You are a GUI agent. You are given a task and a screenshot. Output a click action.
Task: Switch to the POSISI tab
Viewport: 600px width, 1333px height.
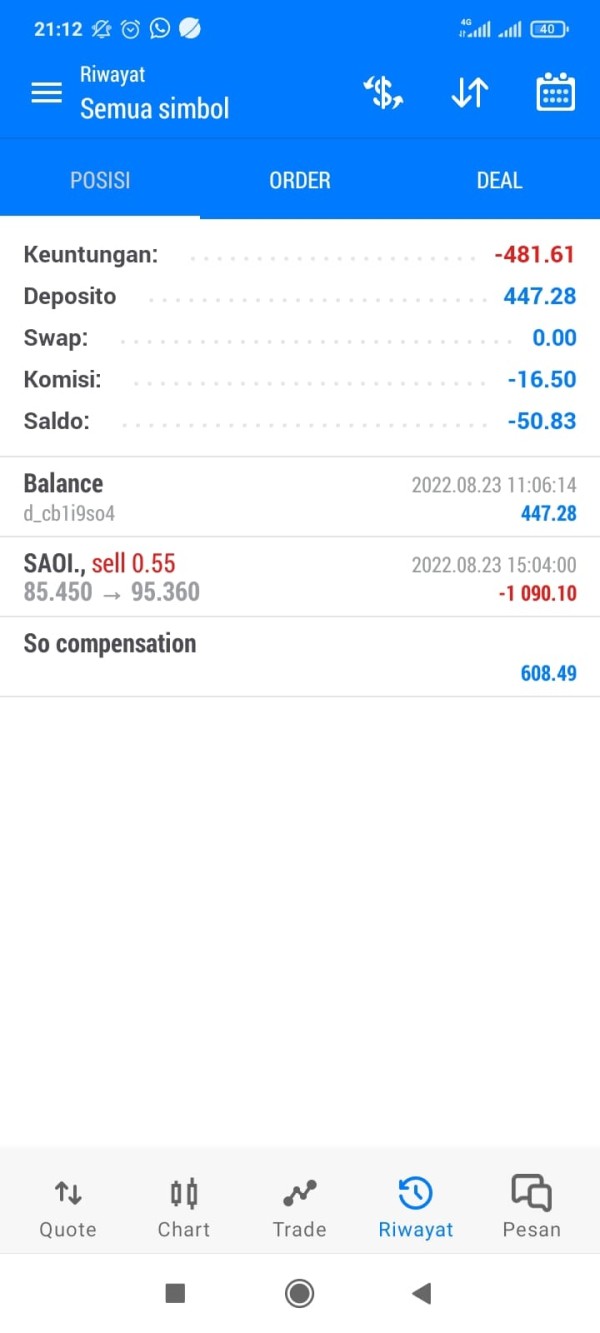[100, 181]
